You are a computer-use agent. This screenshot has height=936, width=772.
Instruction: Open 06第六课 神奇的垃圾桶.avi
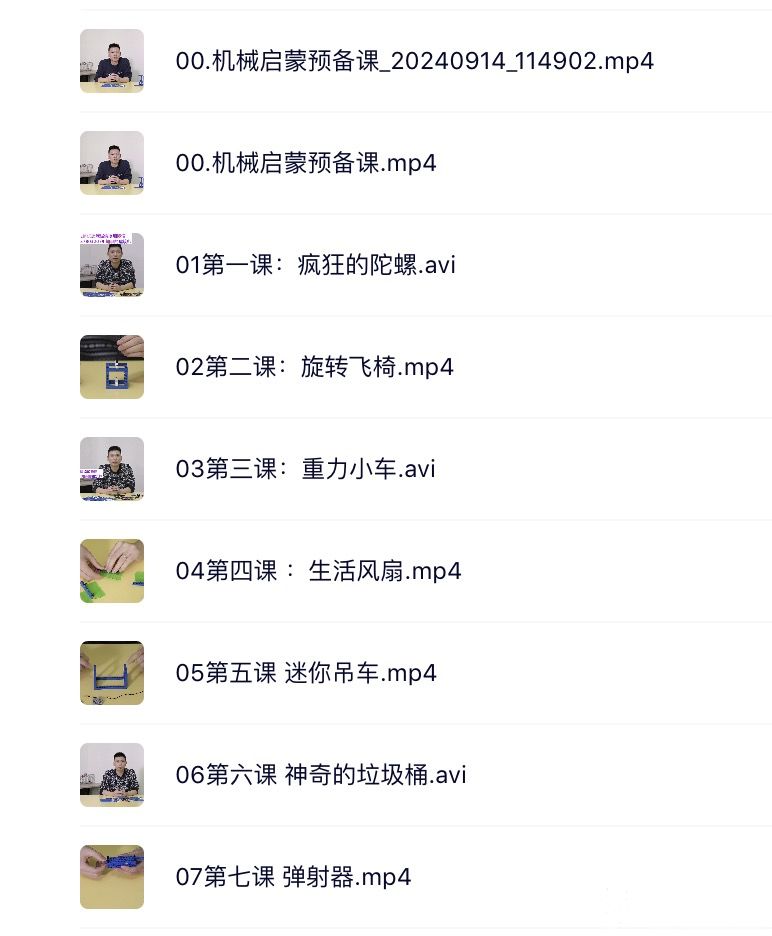coord(320,775)
